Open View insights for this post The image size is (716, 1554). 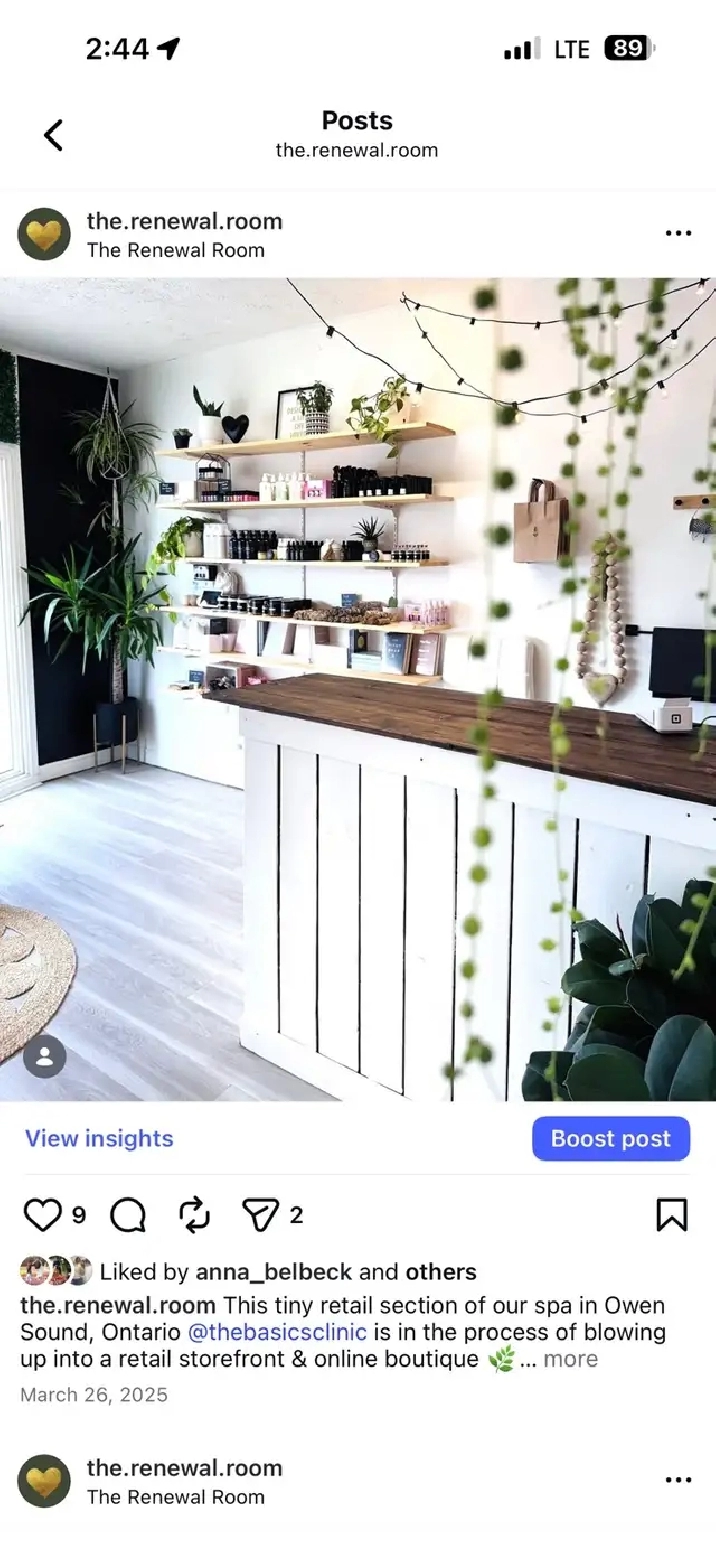pos(99,1138)
